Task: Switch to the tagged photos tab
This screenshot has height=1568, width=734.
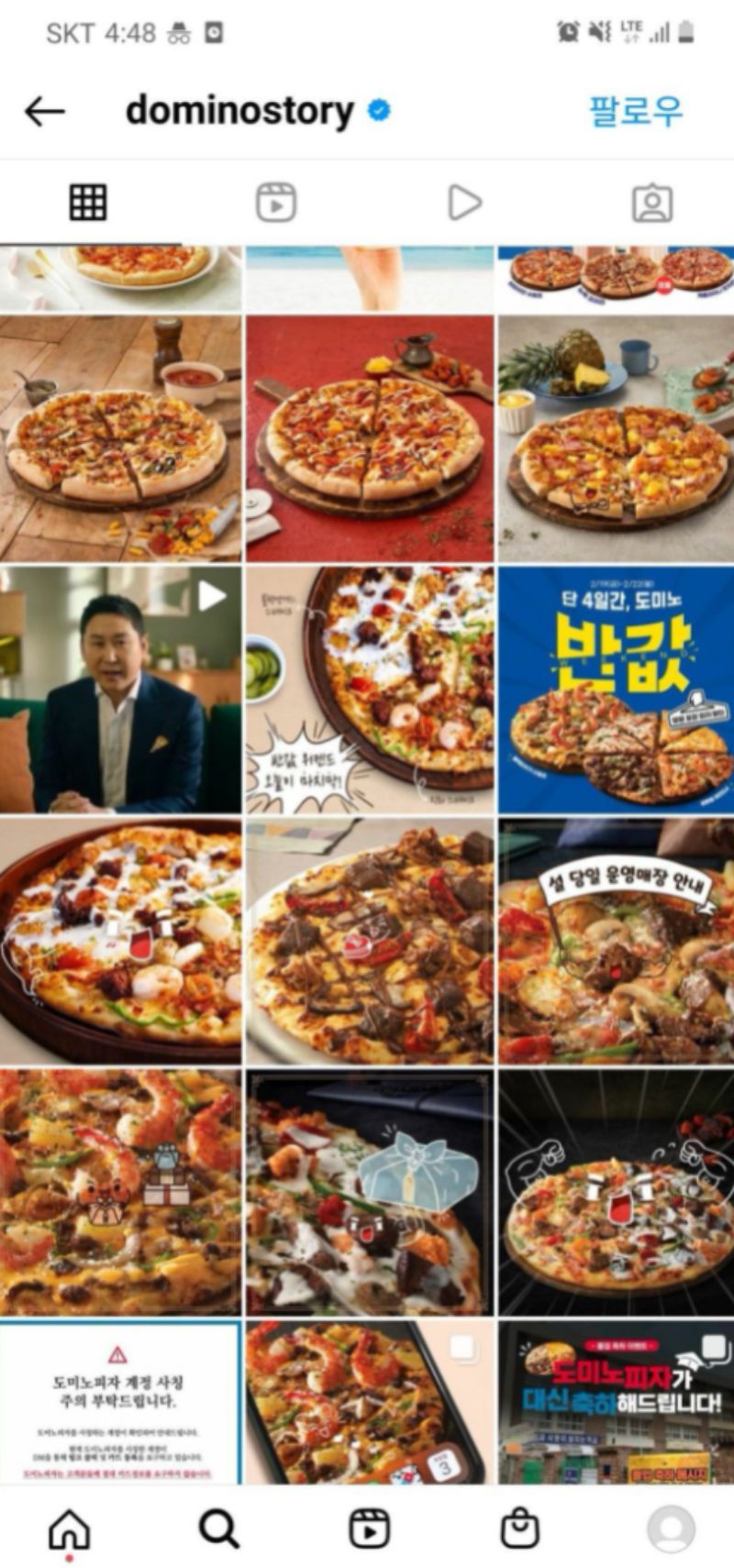Action: [x=652, y=203]
